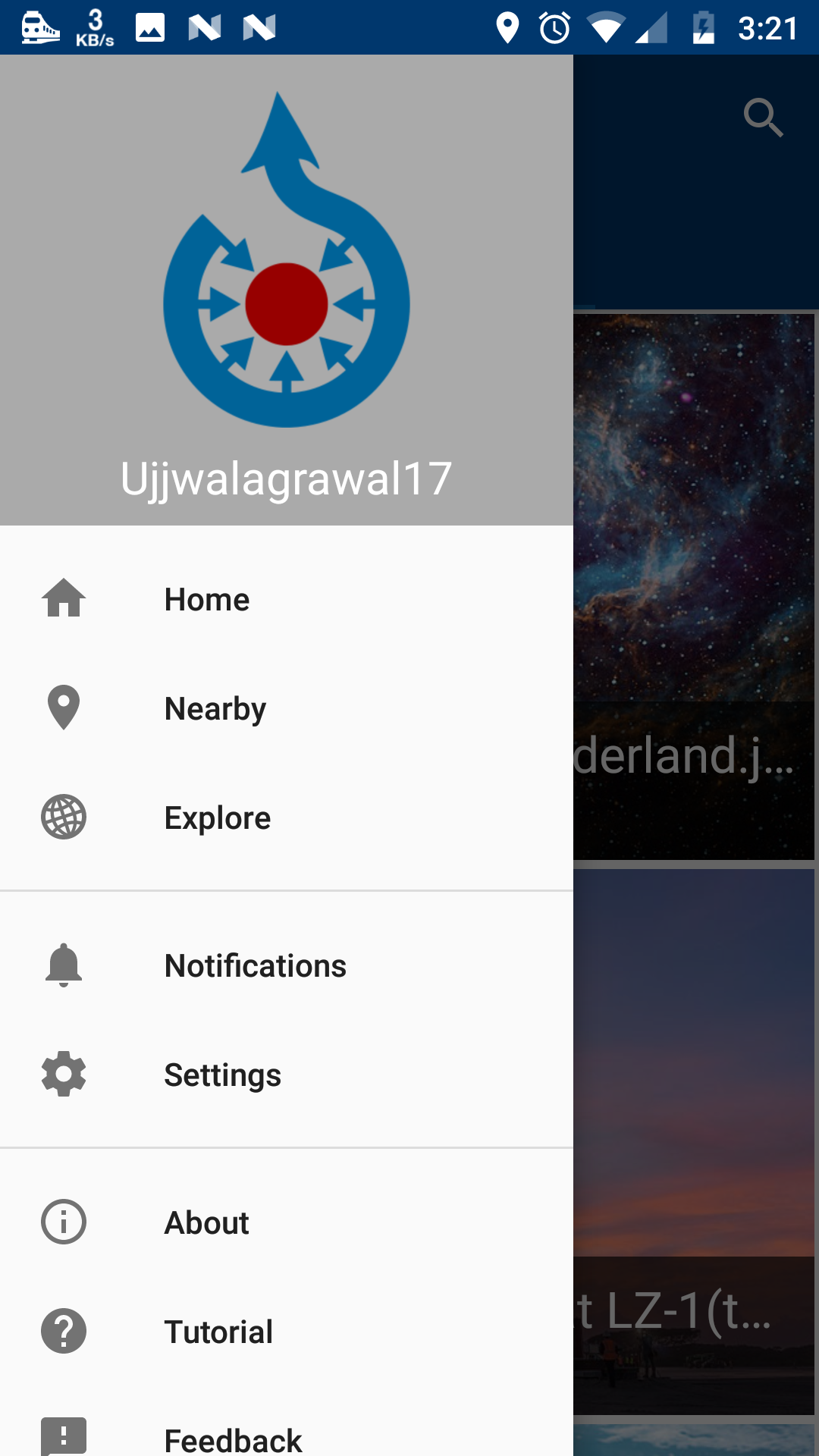Open the Explore menu entry
Image resolution: width=819 pixels, height=1456 pixels.
218,817
